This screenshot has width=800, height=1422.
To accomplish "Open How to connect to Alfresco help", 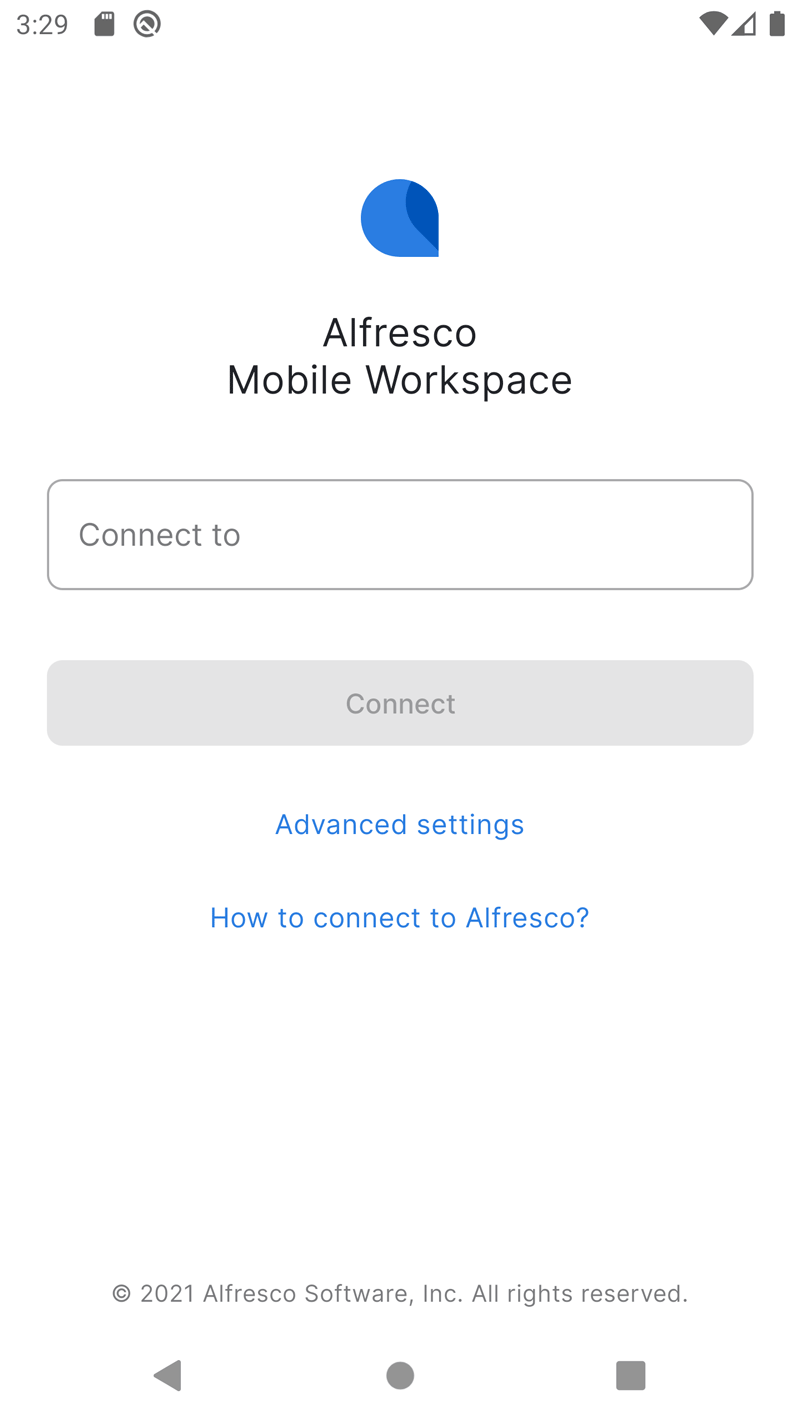I will 400,917.
